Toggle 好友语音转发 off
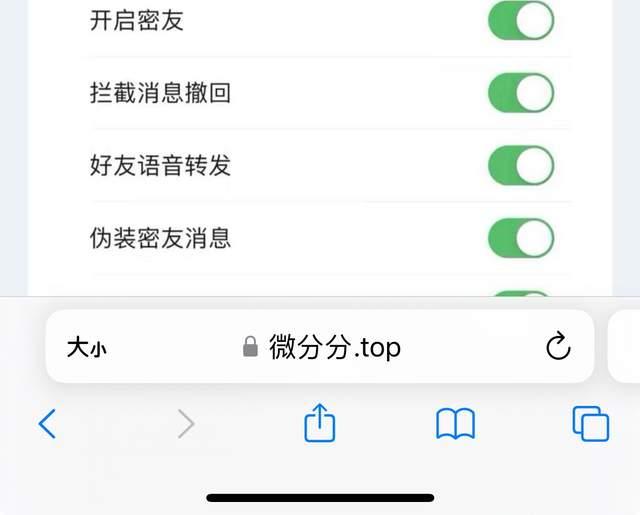This screenshot has height=515, width=640. [521, 165]
